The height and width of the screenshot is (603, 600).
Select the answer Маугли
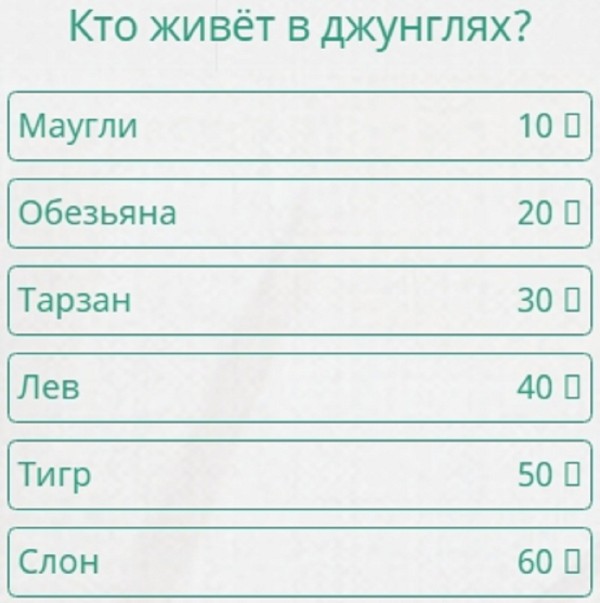click(x=299, y=126)
